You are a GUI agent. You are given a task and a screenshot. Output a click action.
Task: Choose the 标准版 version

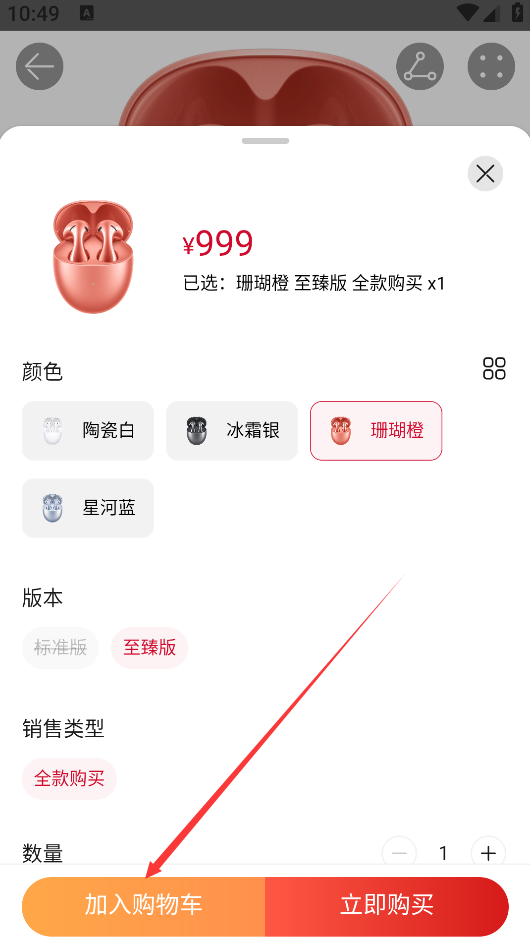[x=60, y=647]
